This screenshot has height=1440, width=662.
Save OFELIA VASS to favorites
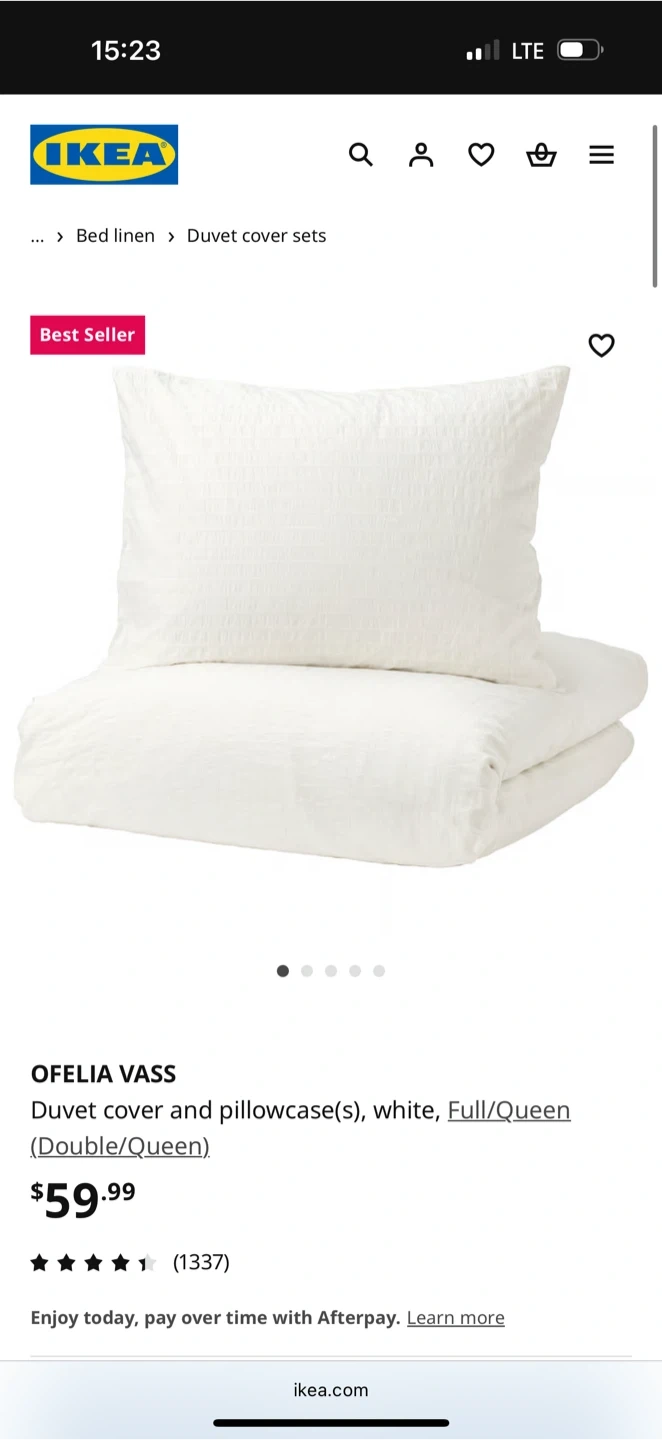601,345
